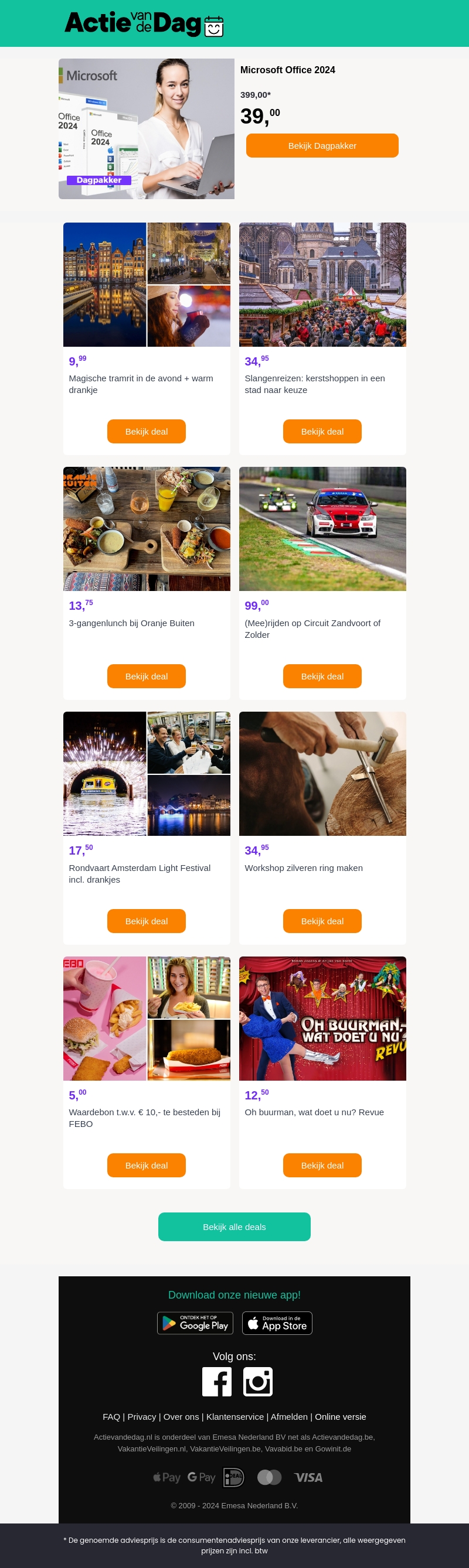Open the Facebook page
The height and width of the screenshot is (1568, 469).
[x=217, y=1381]
